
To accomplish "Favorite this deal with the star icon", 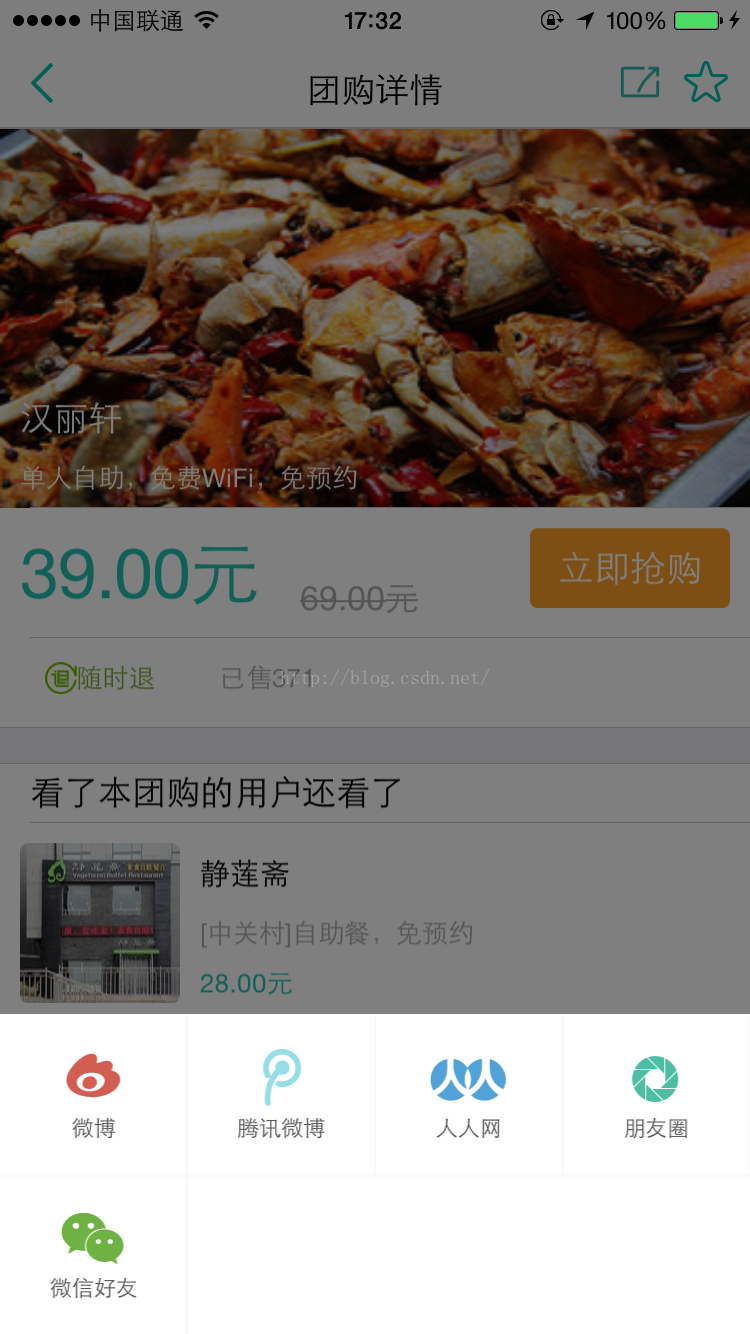I will [x=706, y=82].
